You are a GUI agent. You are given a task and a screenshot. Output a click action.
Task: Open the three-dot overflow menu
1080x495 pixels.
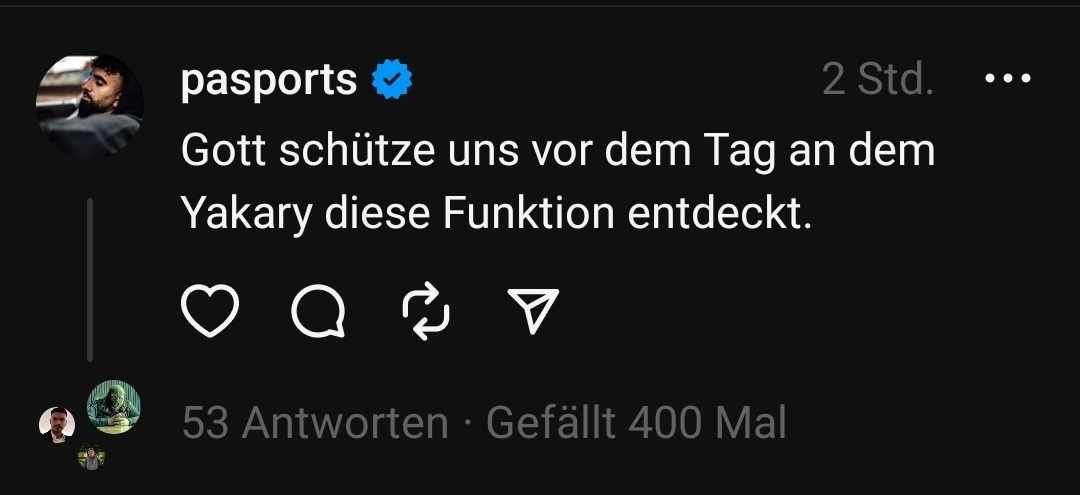pos(1007,80)
